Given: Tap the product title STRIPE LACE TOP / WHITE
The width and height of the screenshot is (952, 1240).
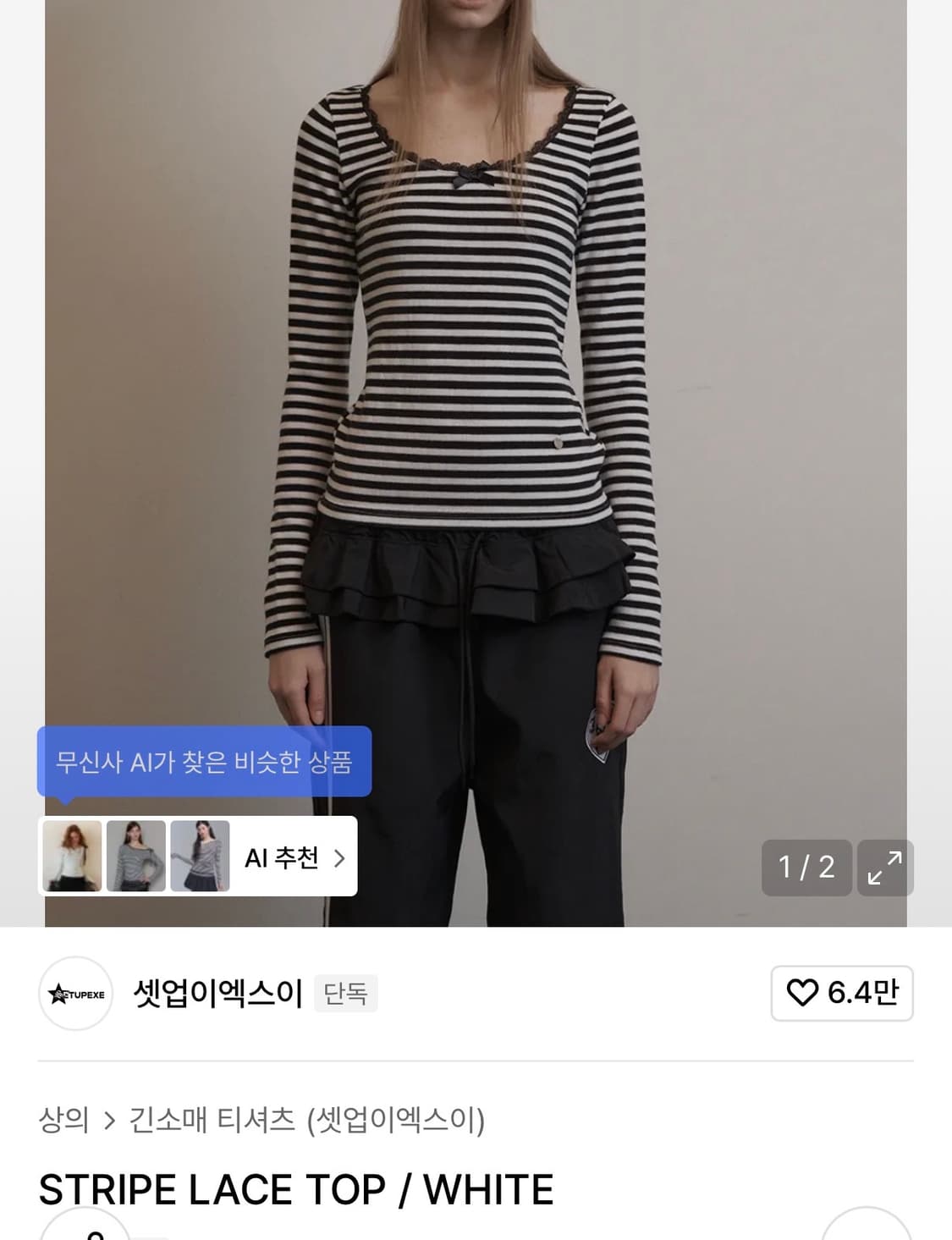Looking at the screenshot, I should 296,1188.
